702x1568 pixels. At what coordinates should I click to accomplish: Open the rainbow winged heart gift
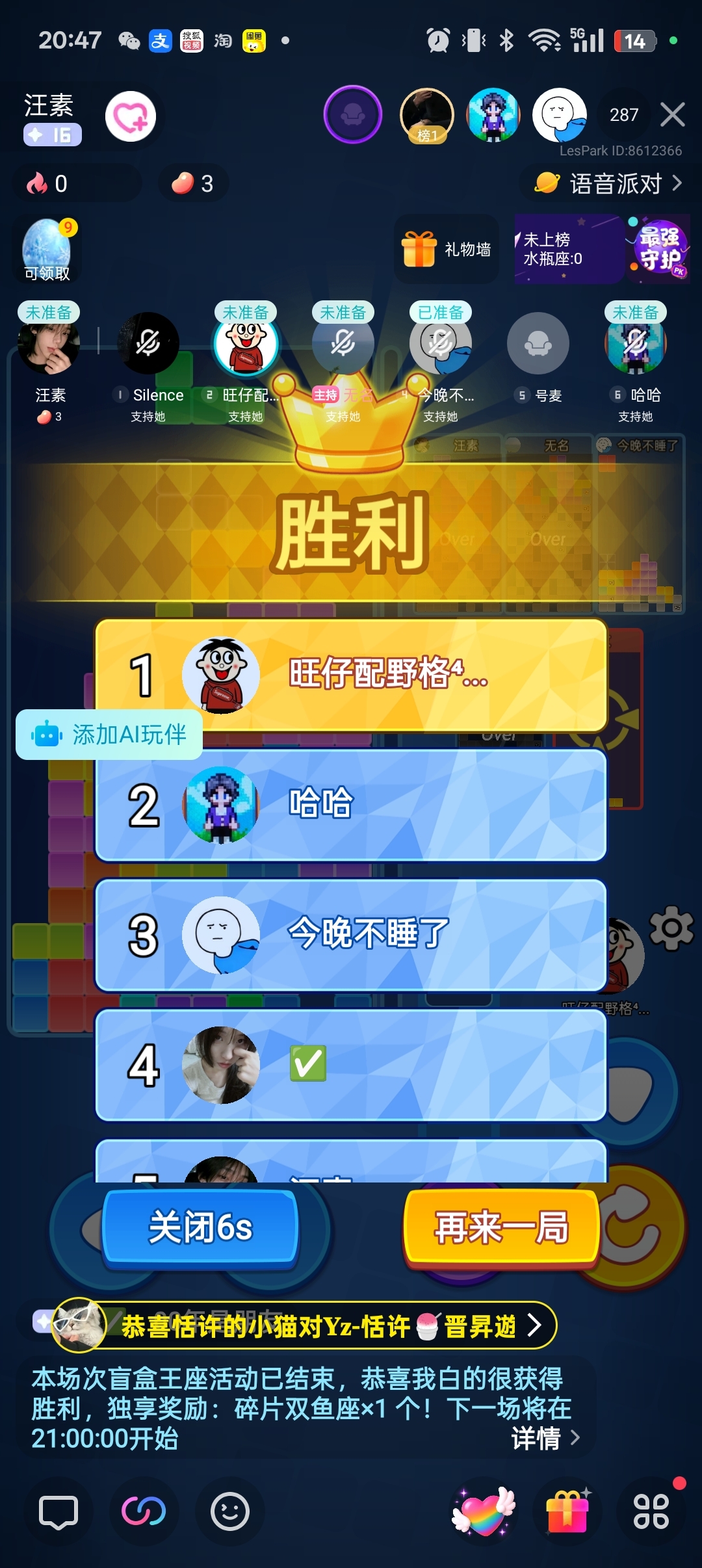pyautogui.click(x=484, y=1512)
